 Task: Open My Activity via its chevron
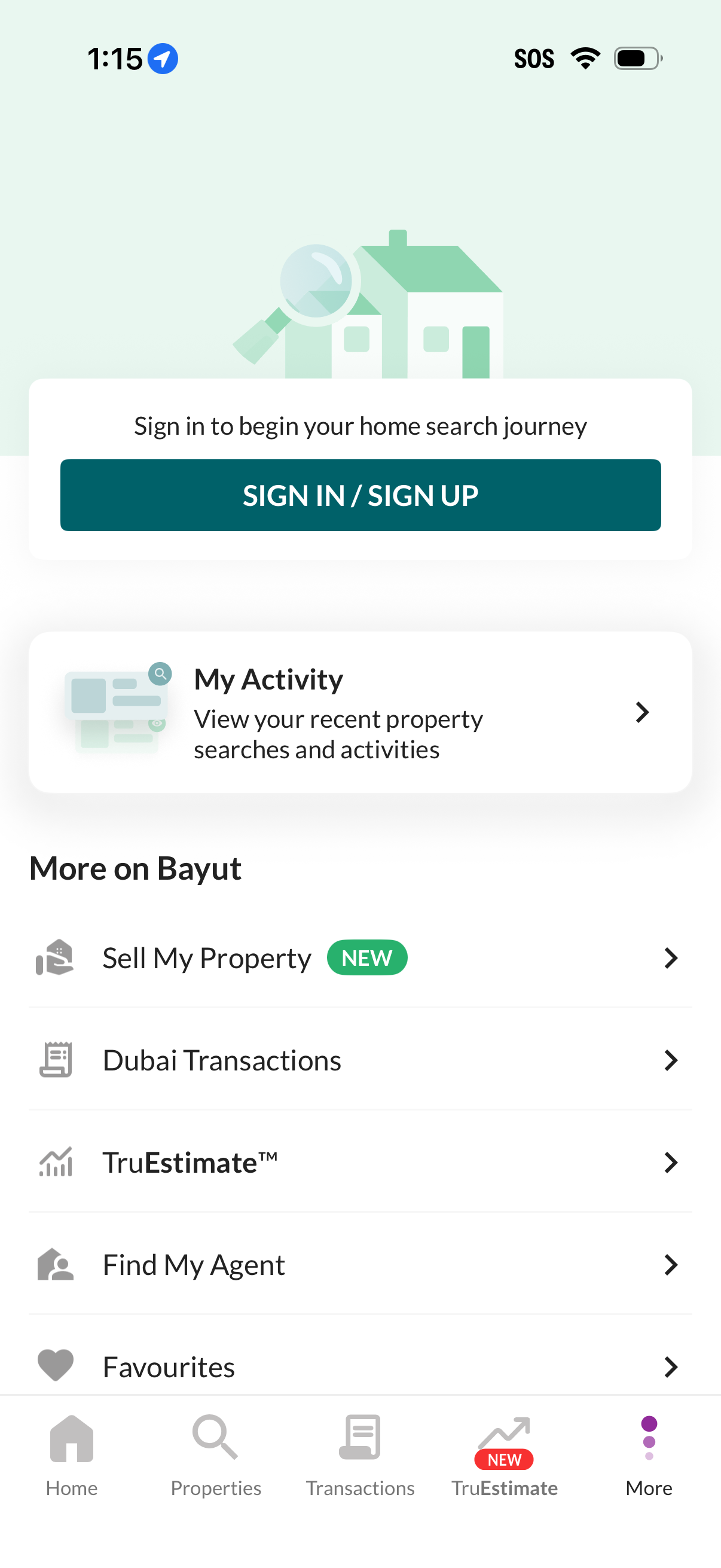pyautogui.click(x=642, y=712)
